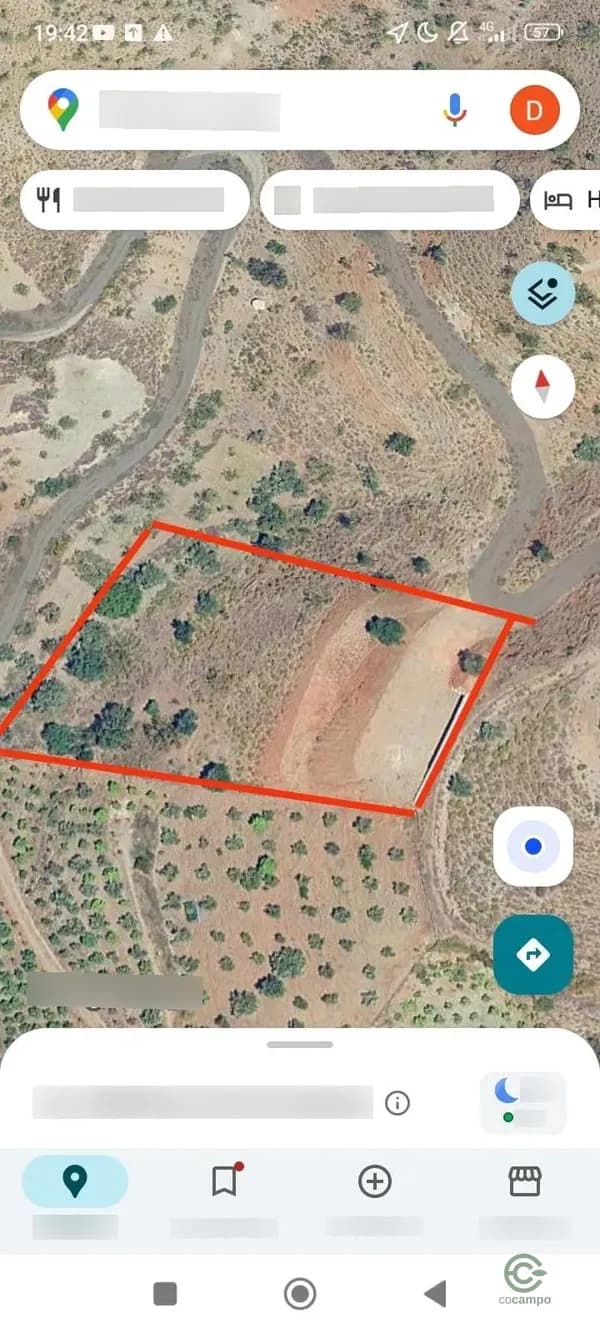600x1333 pixels.
Task: Reset map orientation with the compass
Action: tap(543, 386)
